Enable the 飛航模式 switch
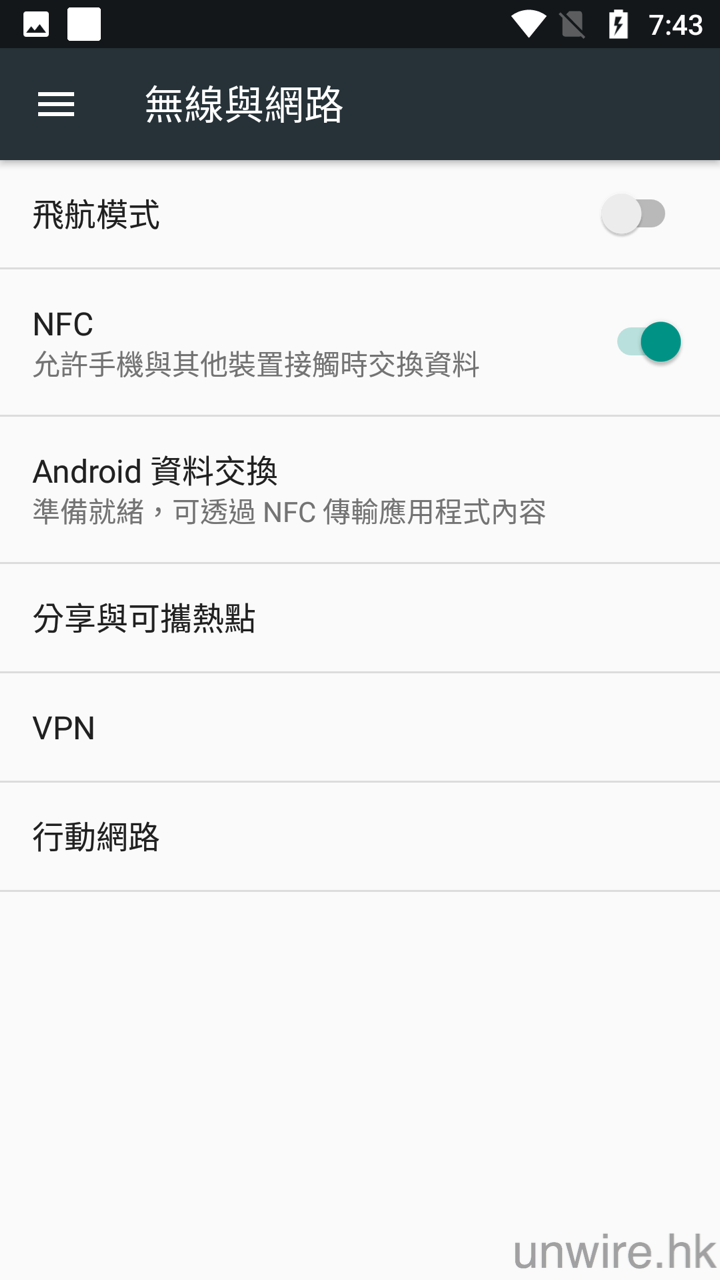 click(x=634, y=215)
